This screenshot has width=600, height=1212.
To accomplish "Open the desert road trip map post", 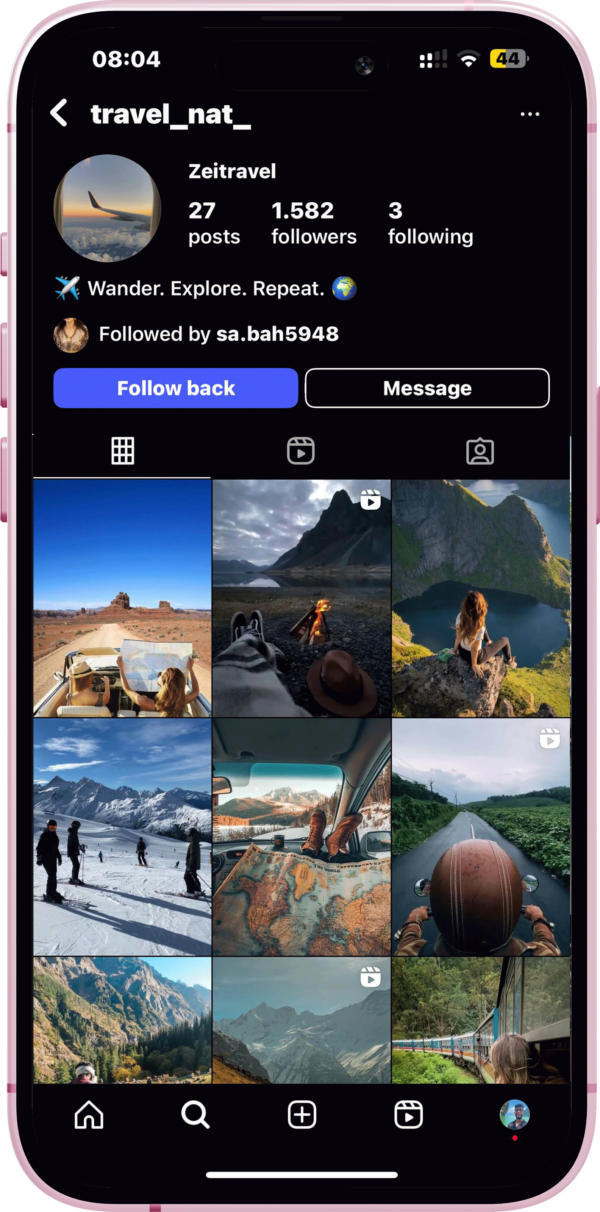I will tap(122, 597).
